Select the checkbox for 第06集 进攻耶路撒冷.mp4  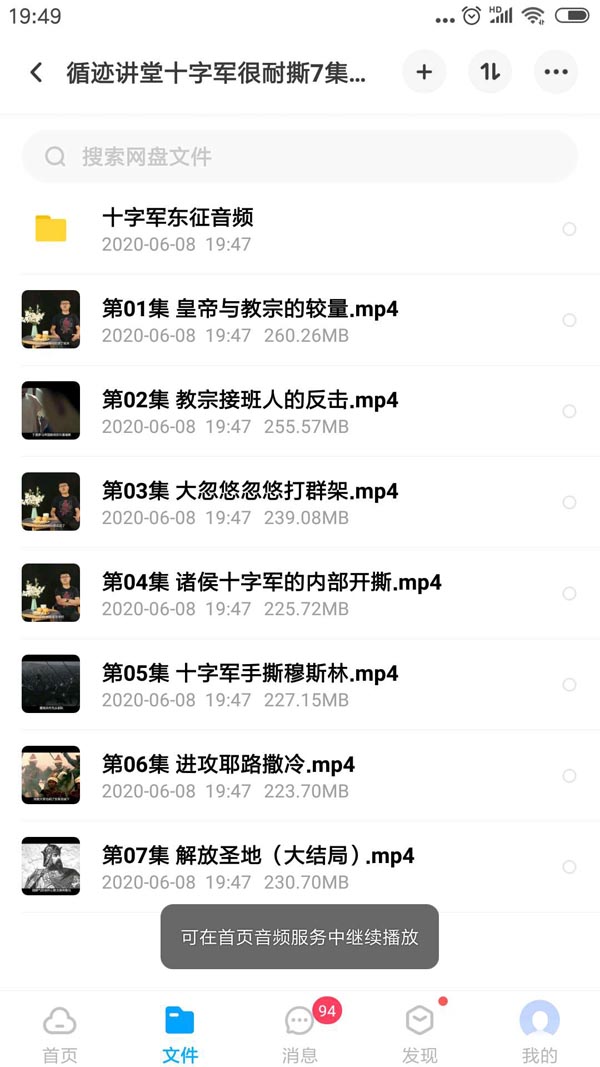click(x=569, y=776)
